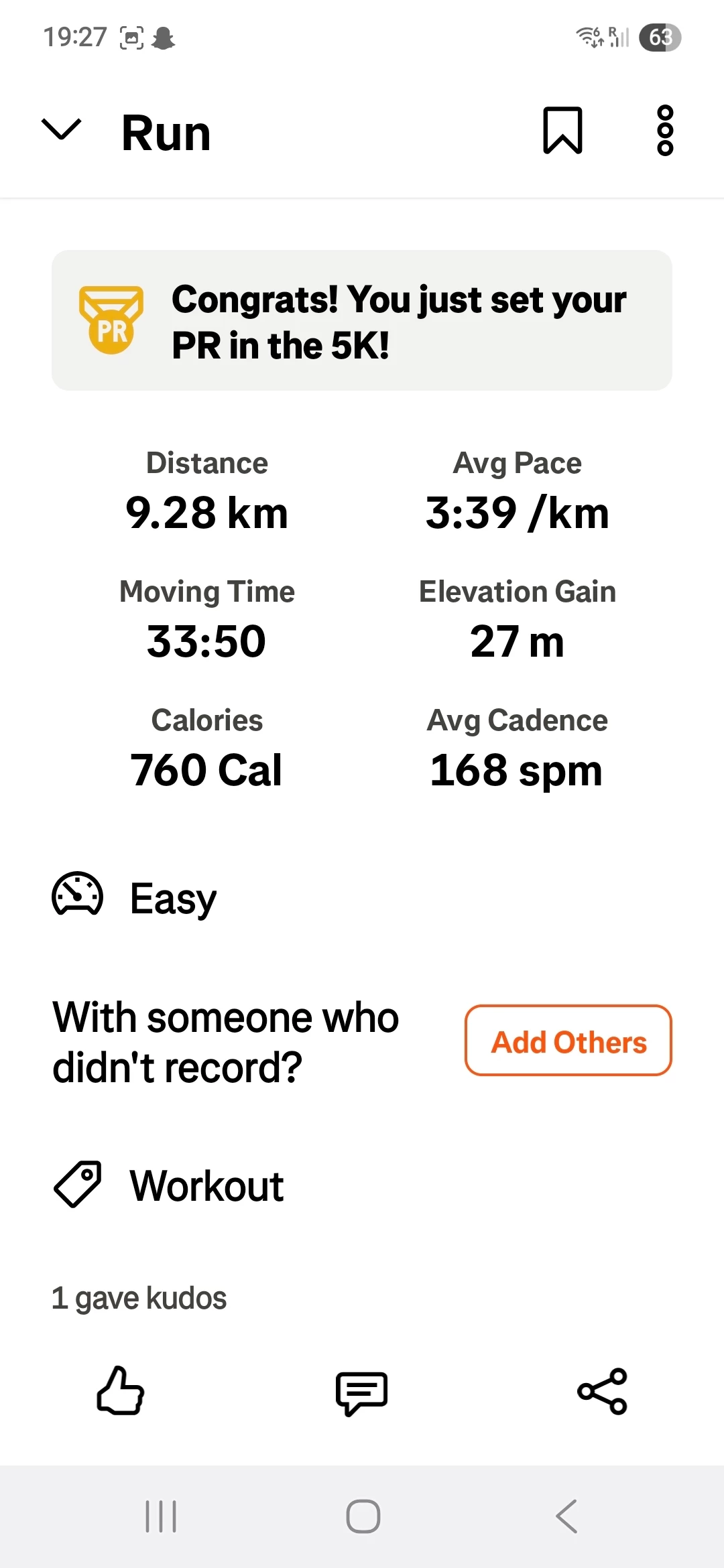724x1568 pixels.
Task: Collapse the Run activity view
Action: 61,130
